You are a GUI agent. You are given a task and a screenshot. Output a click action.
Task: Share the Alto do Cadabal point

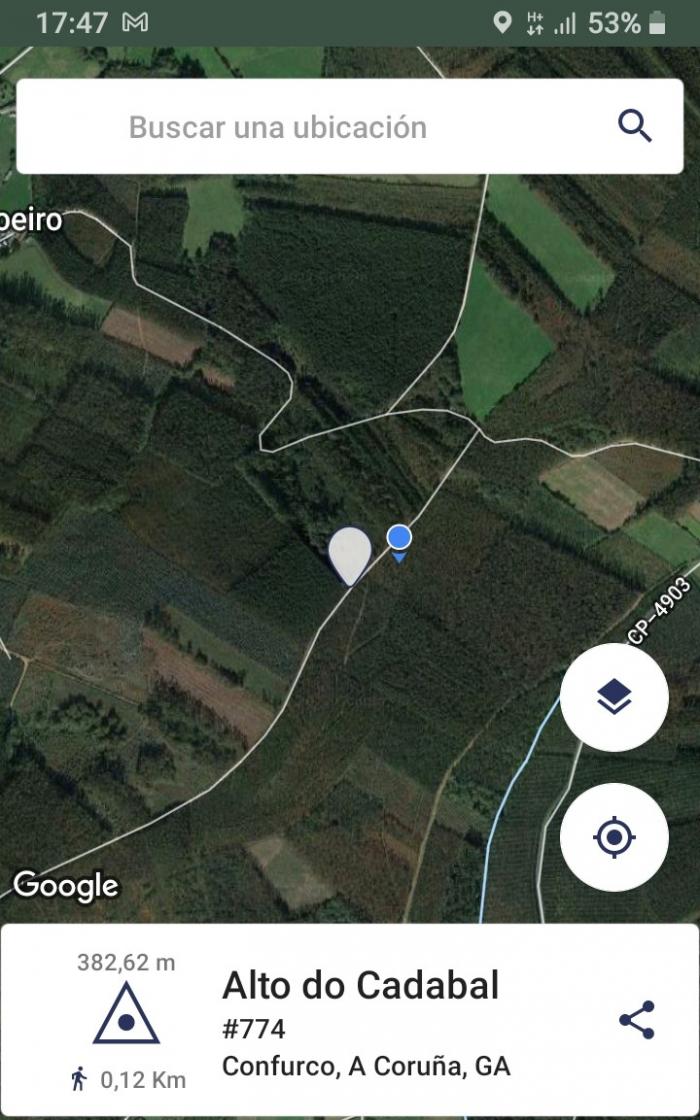pos(636,1019)
